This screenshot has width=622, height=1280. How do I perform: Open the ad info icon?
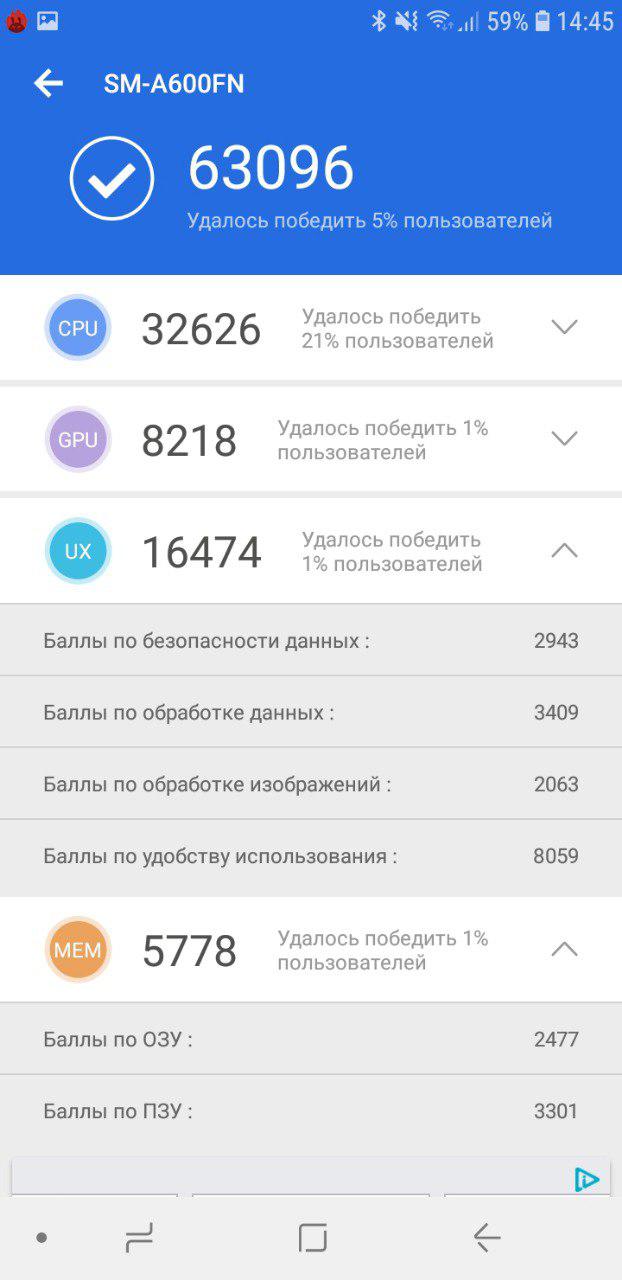coord(586,1180)
